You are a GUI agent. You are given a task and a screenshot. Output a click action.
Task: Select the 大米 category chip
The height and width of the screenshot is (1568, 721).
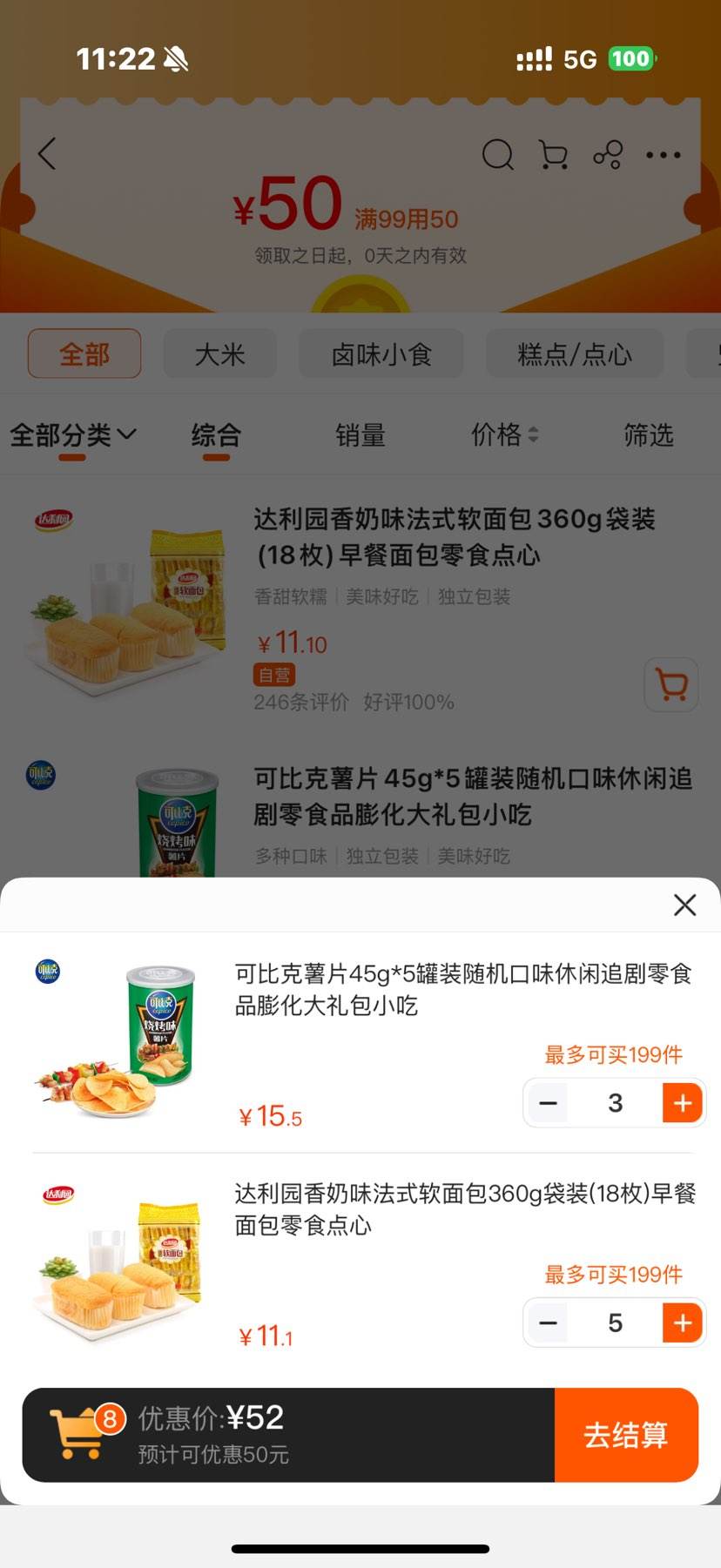219,354
